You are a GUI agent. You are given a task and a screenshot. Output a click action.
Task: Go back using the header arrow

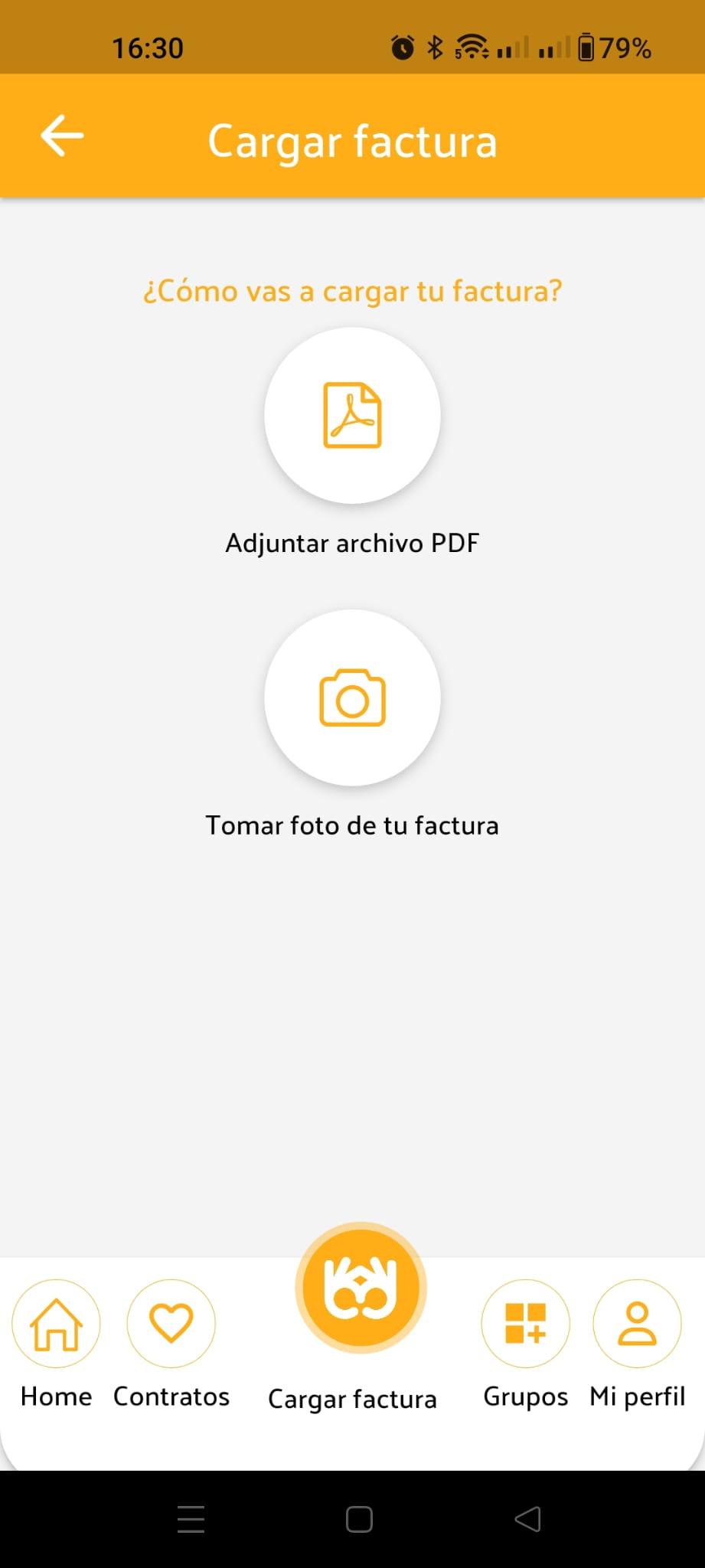pyautogui.click(x=62, y=136)
